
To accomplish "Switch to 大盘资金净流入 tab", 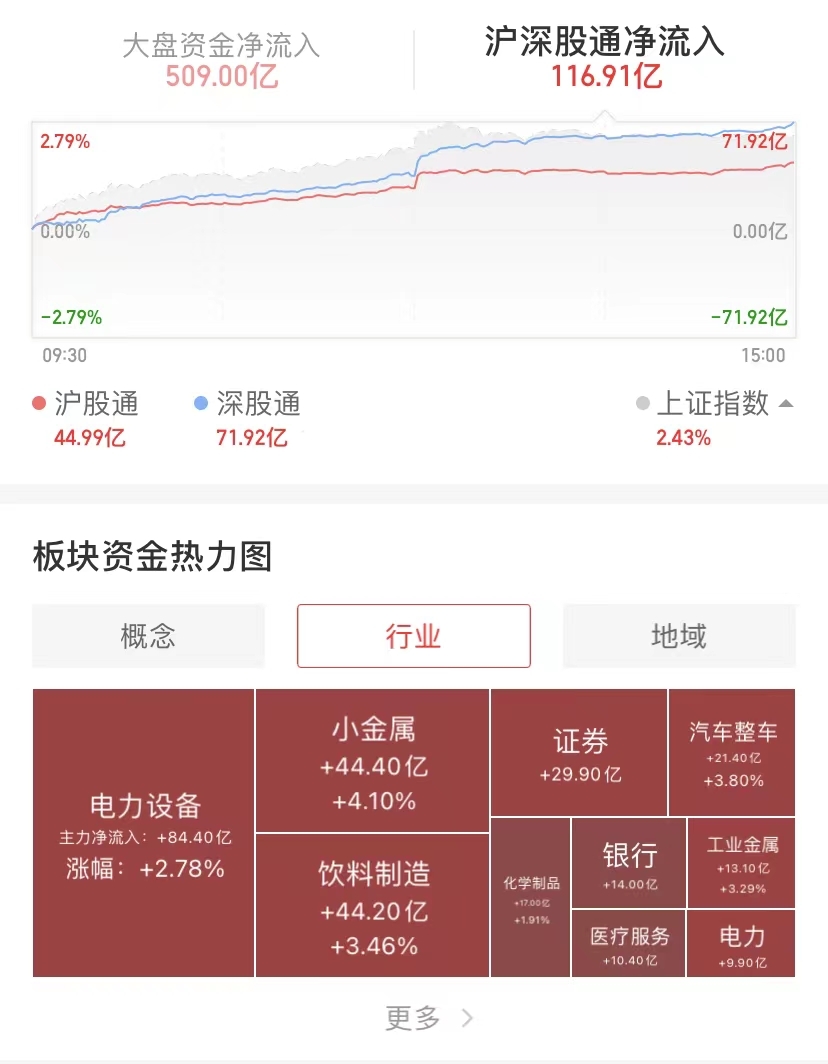I will (x=220, y=59).
